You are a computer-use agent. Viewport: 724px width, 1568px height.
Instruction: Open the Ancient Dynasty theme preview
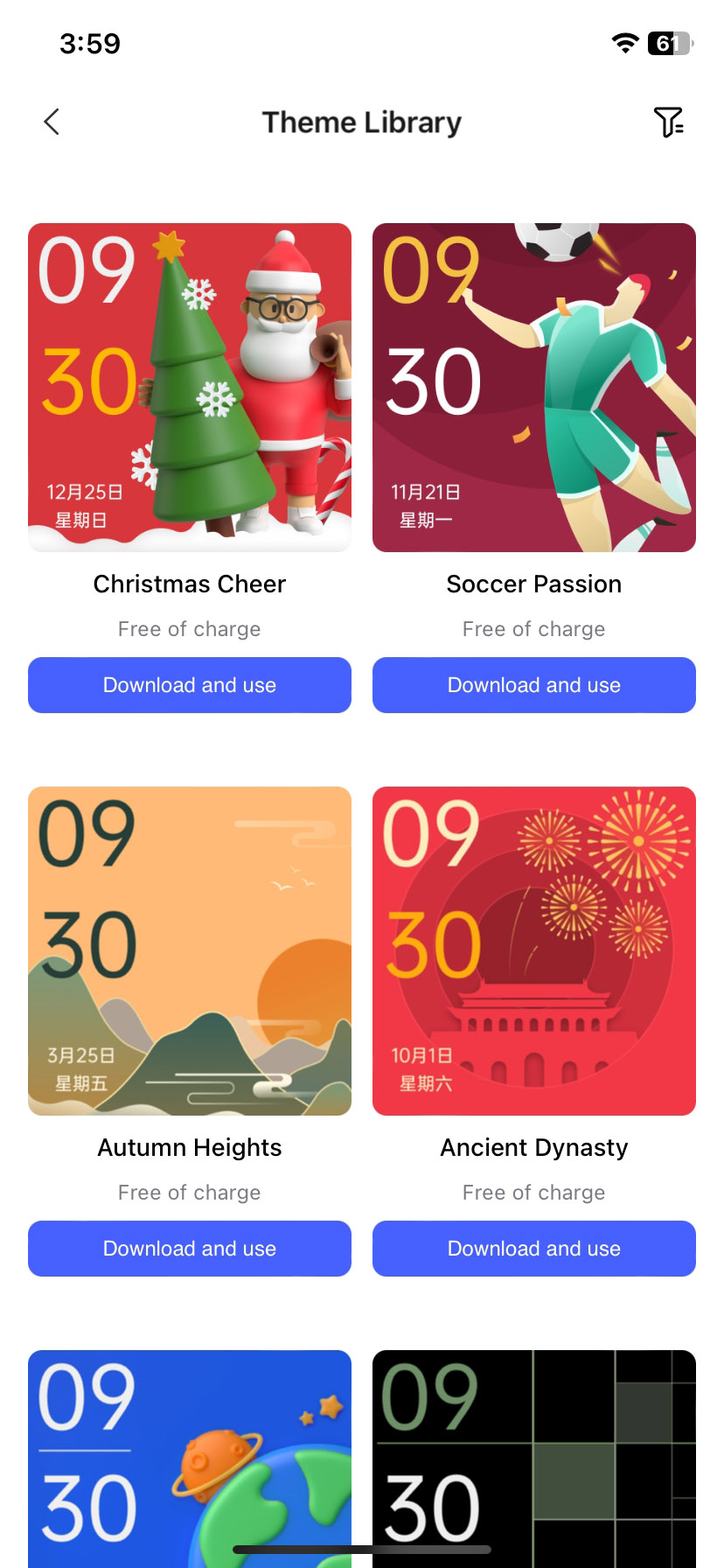(534, 951)
